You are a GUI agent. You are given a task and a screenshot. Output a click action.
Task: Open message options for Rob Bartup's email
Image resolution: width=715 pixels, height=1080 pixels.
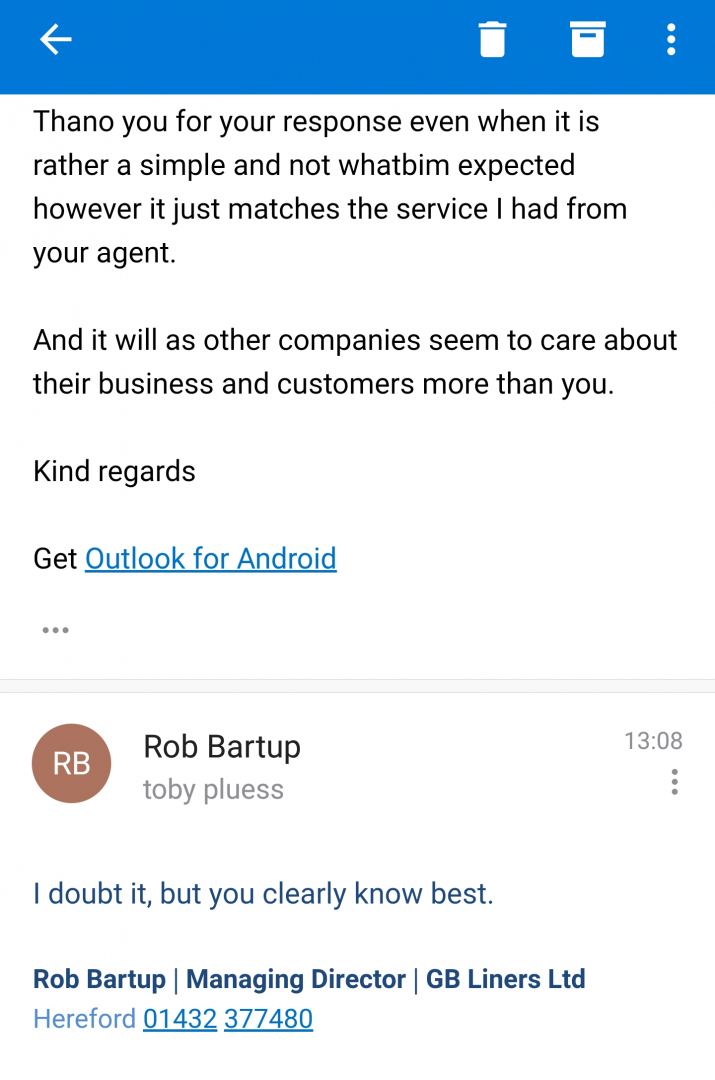675,782
